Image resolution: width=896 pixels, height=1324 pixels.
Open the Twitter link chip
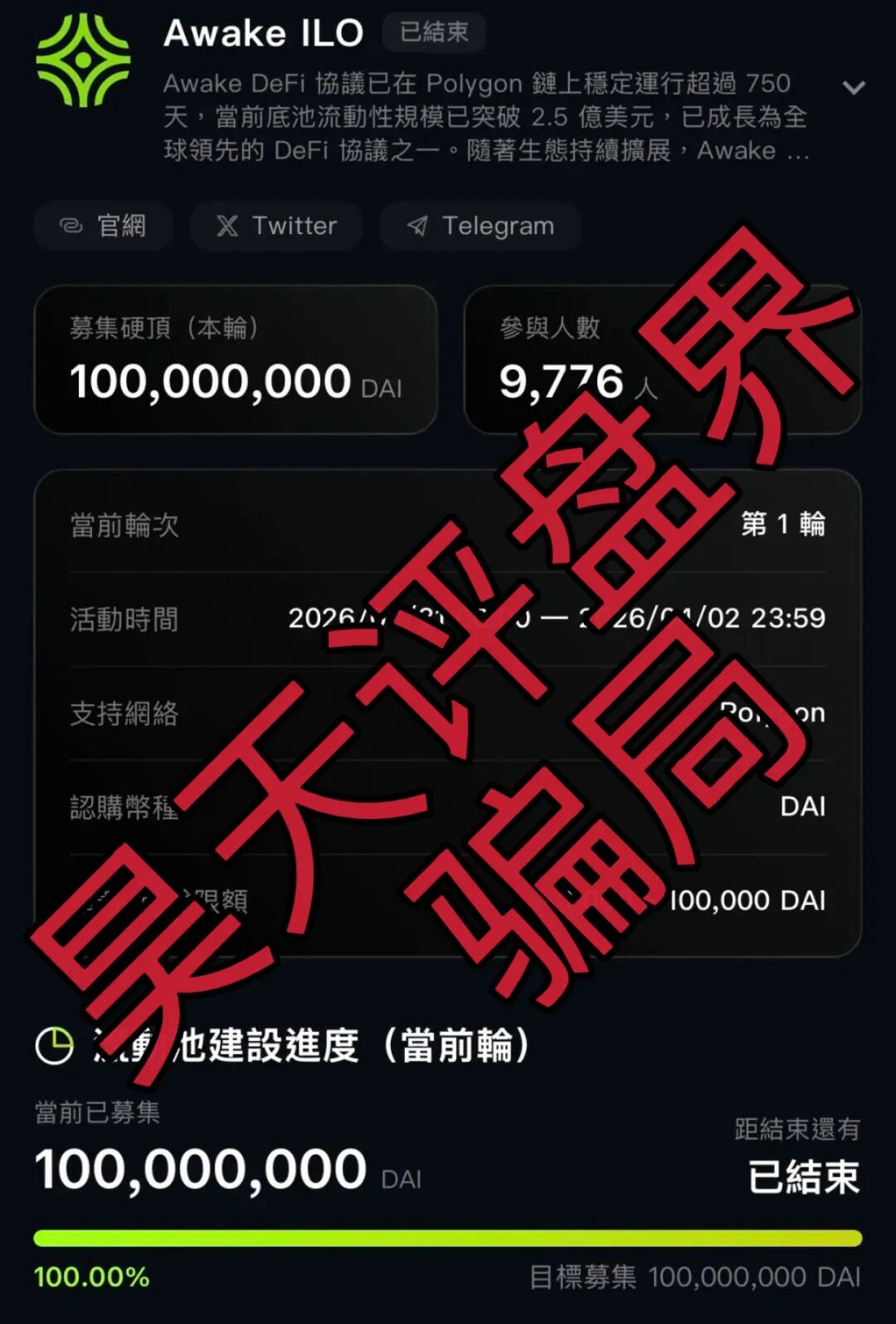[x=276, y=226]
